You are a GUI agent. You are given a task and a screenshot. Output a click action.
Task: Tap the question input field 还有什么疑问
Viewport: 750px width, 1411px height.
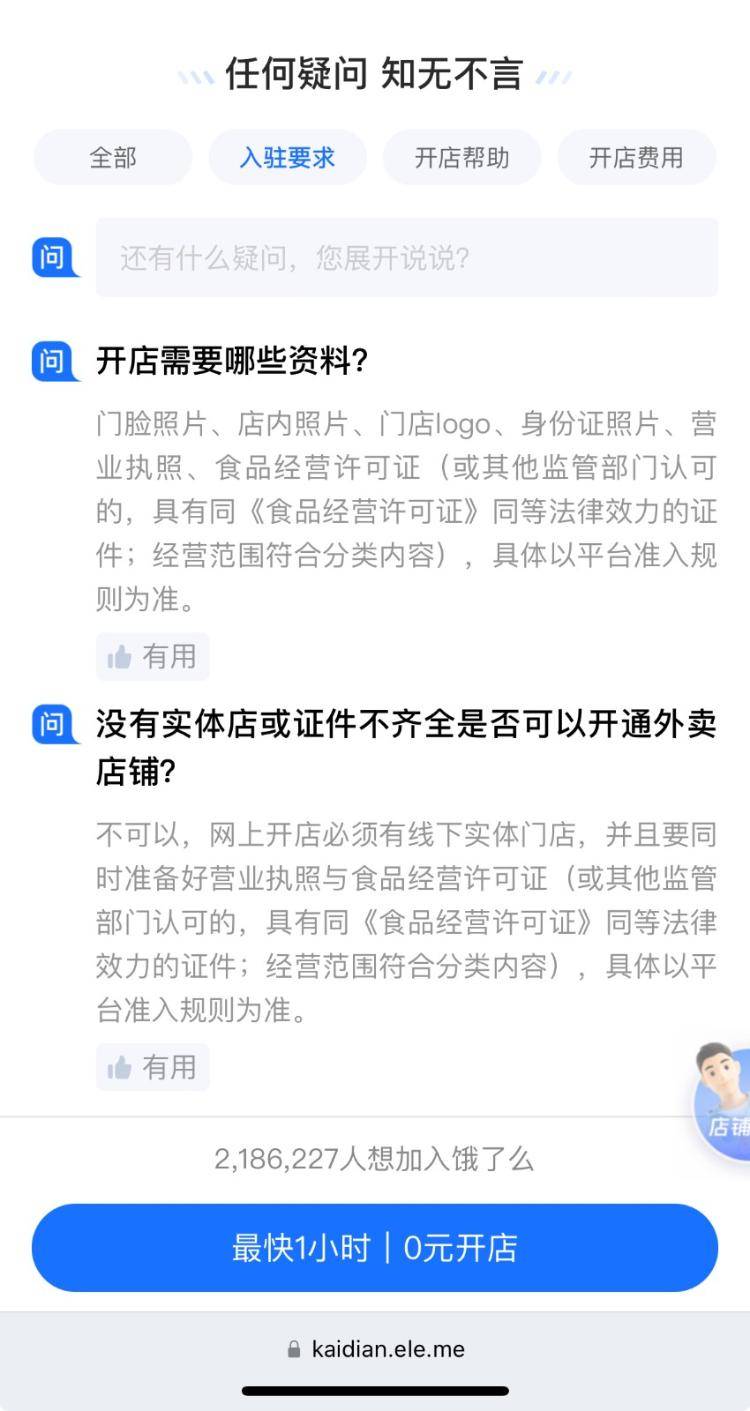[406, 258]
